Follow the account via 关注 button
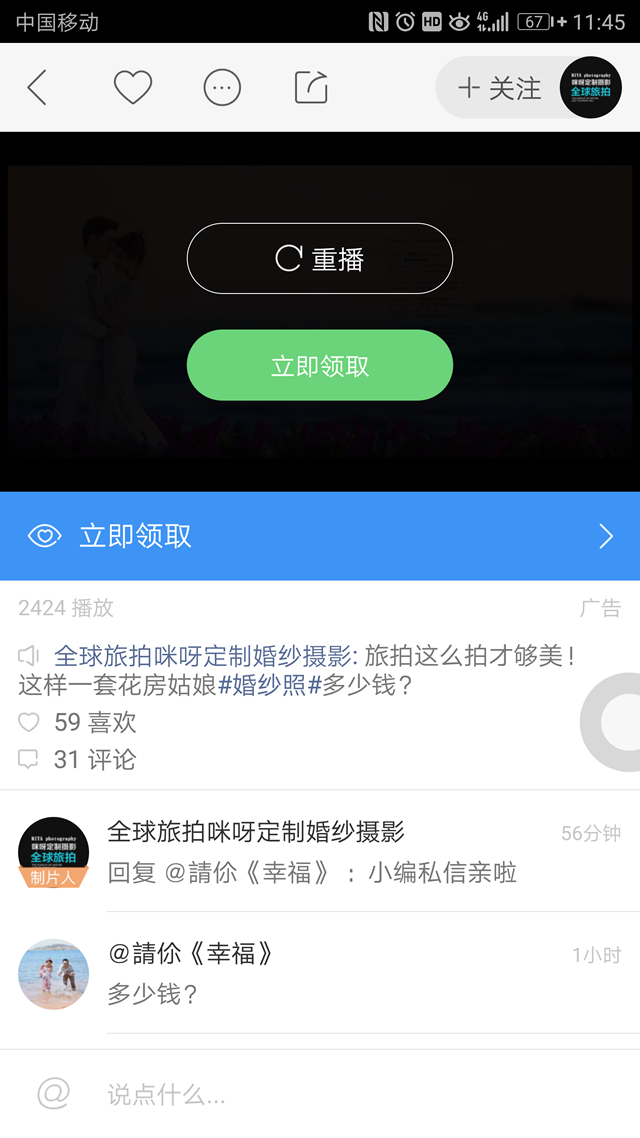 [500, 88]
